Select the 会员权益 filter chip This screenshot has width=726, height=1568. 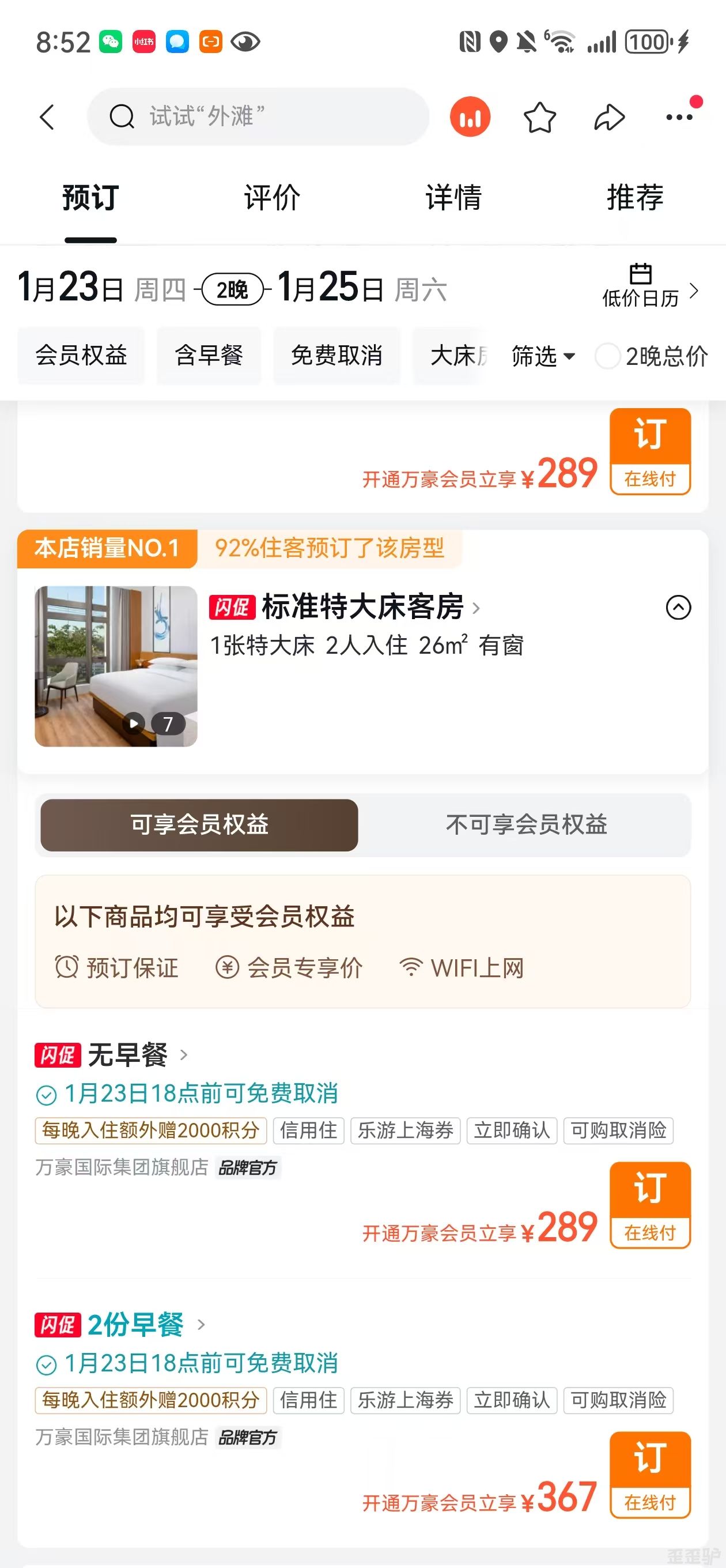[81, 356]
